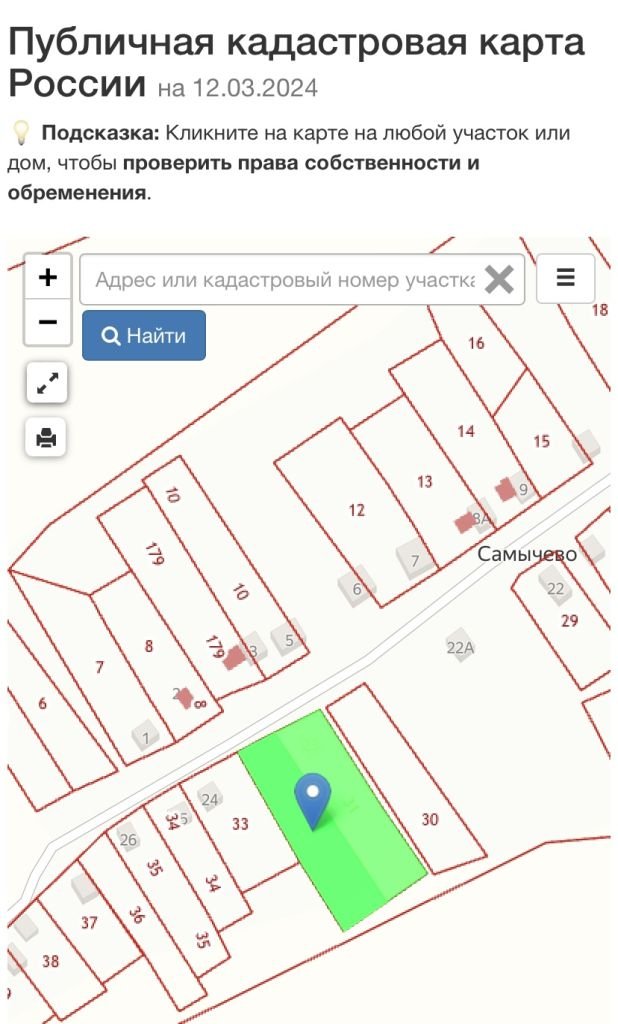Zoom in on the cadastral map
This screenshot has height=1024, width=618.
coord(48,277)
